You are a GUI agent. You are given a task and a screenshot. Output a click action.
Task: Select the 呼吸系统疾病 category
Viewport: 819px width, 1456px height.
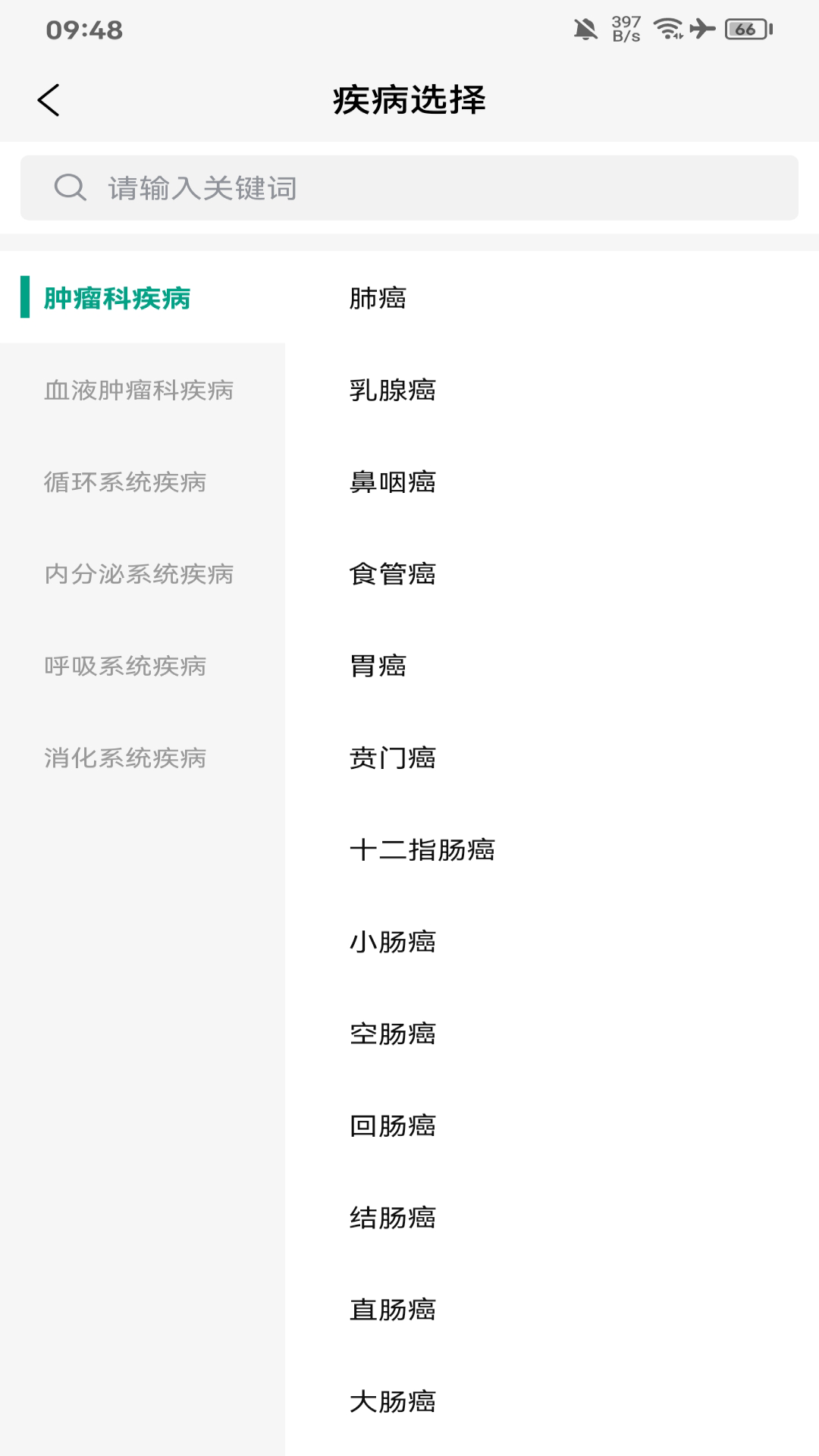(126, 666)
